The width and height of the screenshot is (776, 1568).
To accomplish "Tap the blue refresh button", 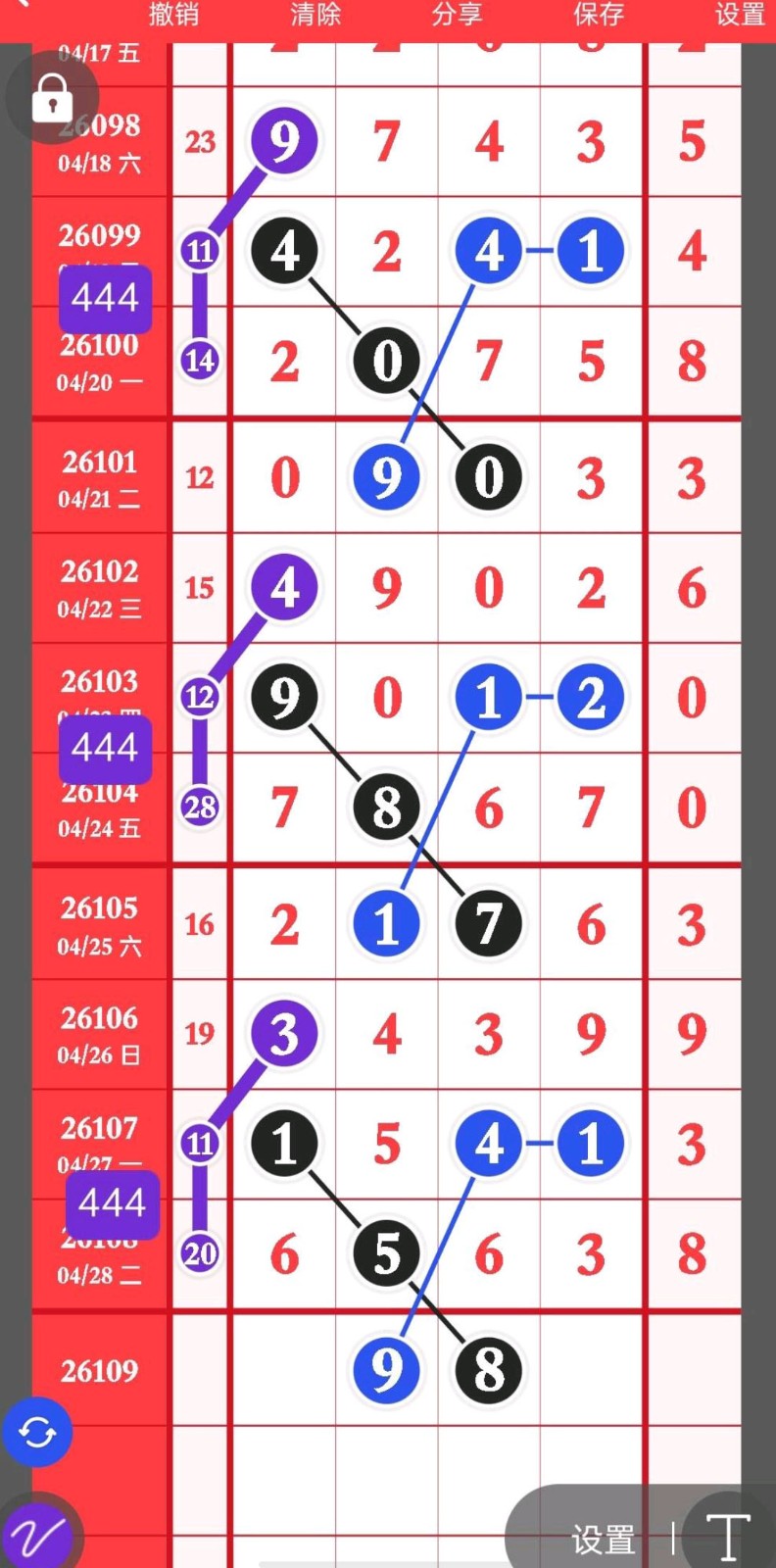I will (x=37, y=1433).
